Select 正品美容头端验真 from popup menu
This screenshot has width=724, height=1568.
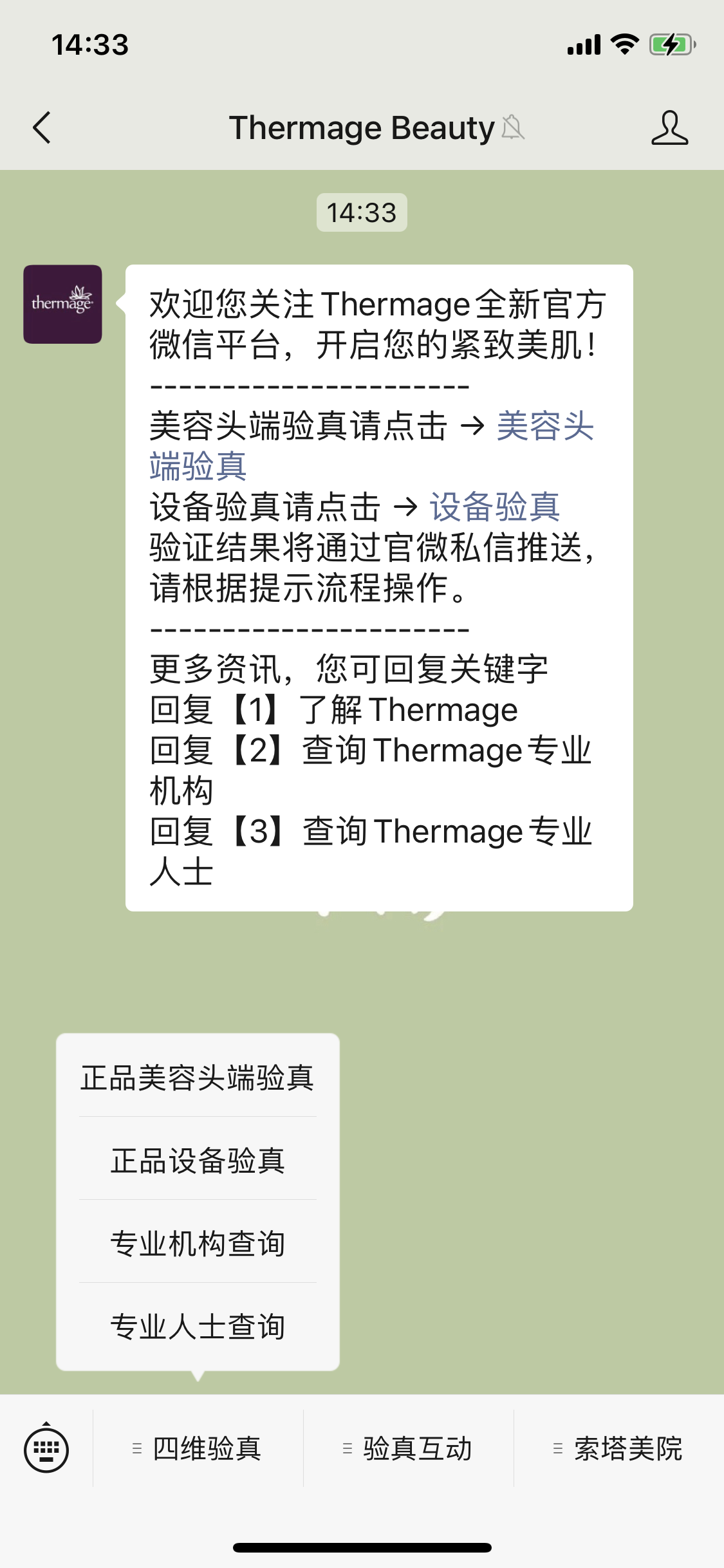coord(198,1078)
